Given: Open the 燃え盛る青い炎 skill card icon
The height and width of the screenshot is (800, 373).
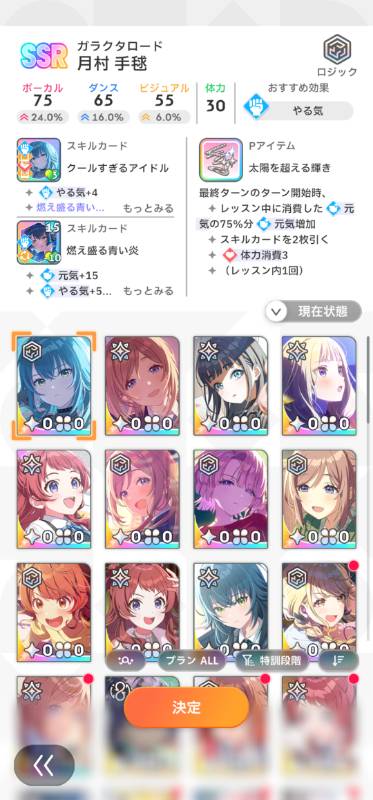Looking at the screenshot, I should 39,242.
